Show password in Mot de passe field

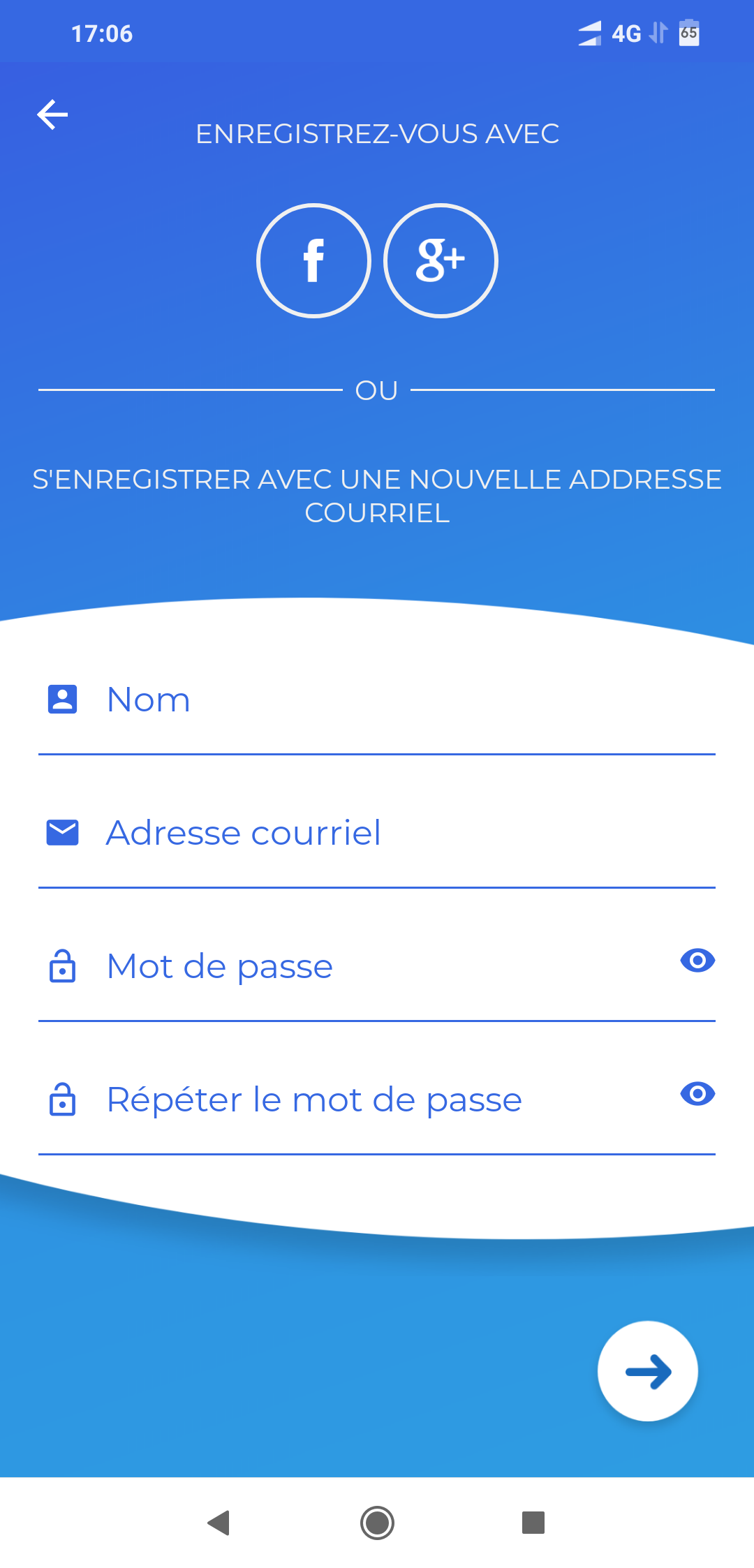click(697, 961)
